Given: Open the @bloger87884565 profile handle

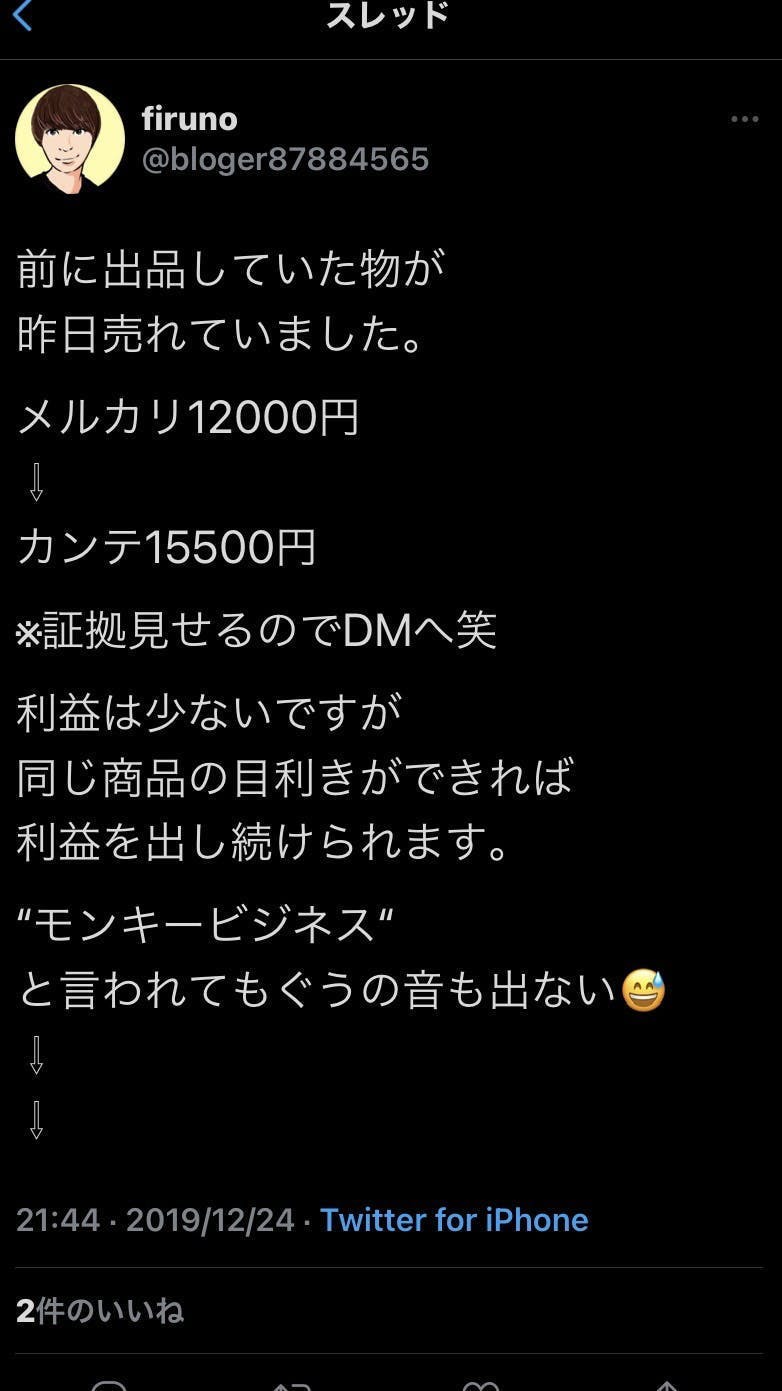Looking at the screenshot, I should pos(285,159).
